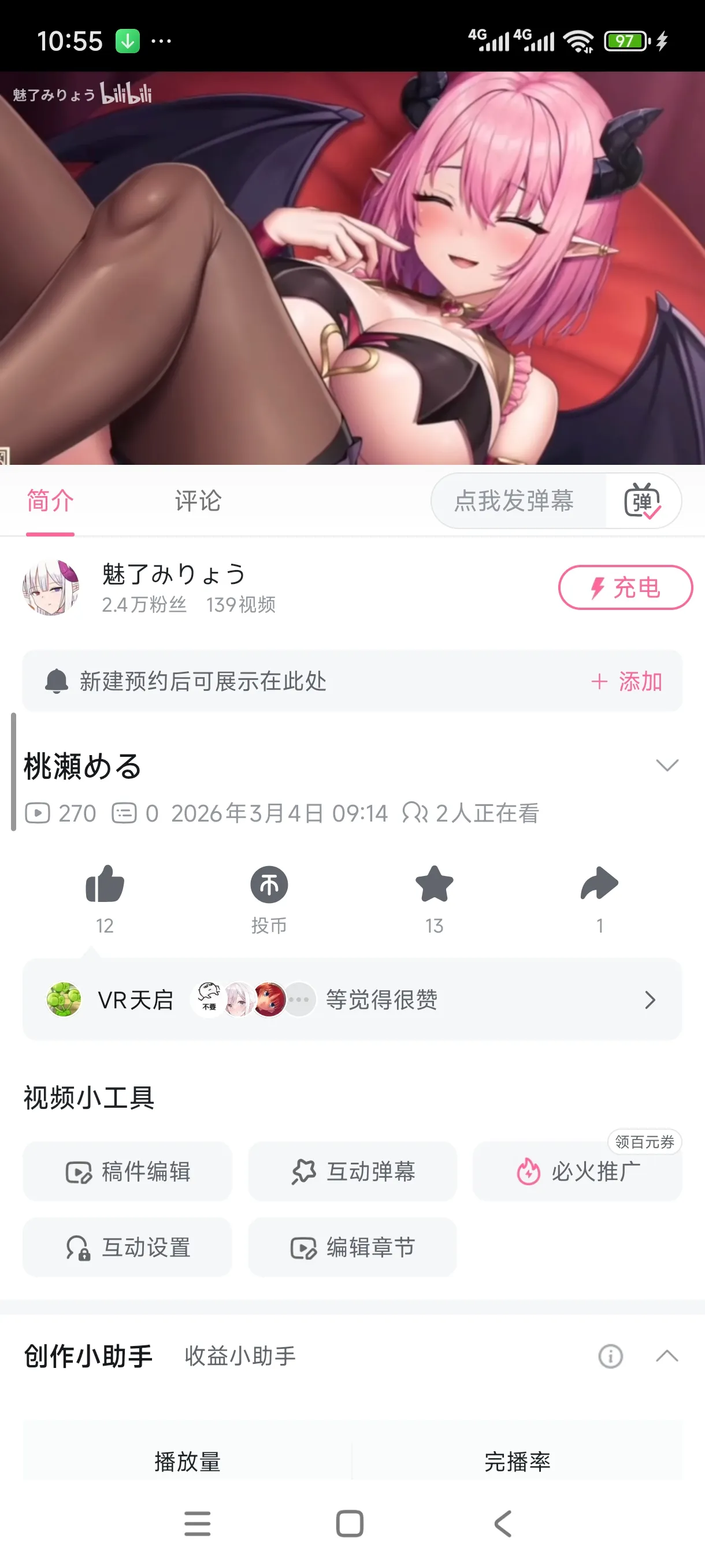The height and width of the screenshot is (1568, 705).
Task: Go back with system back button
Action: point(502,1523)
